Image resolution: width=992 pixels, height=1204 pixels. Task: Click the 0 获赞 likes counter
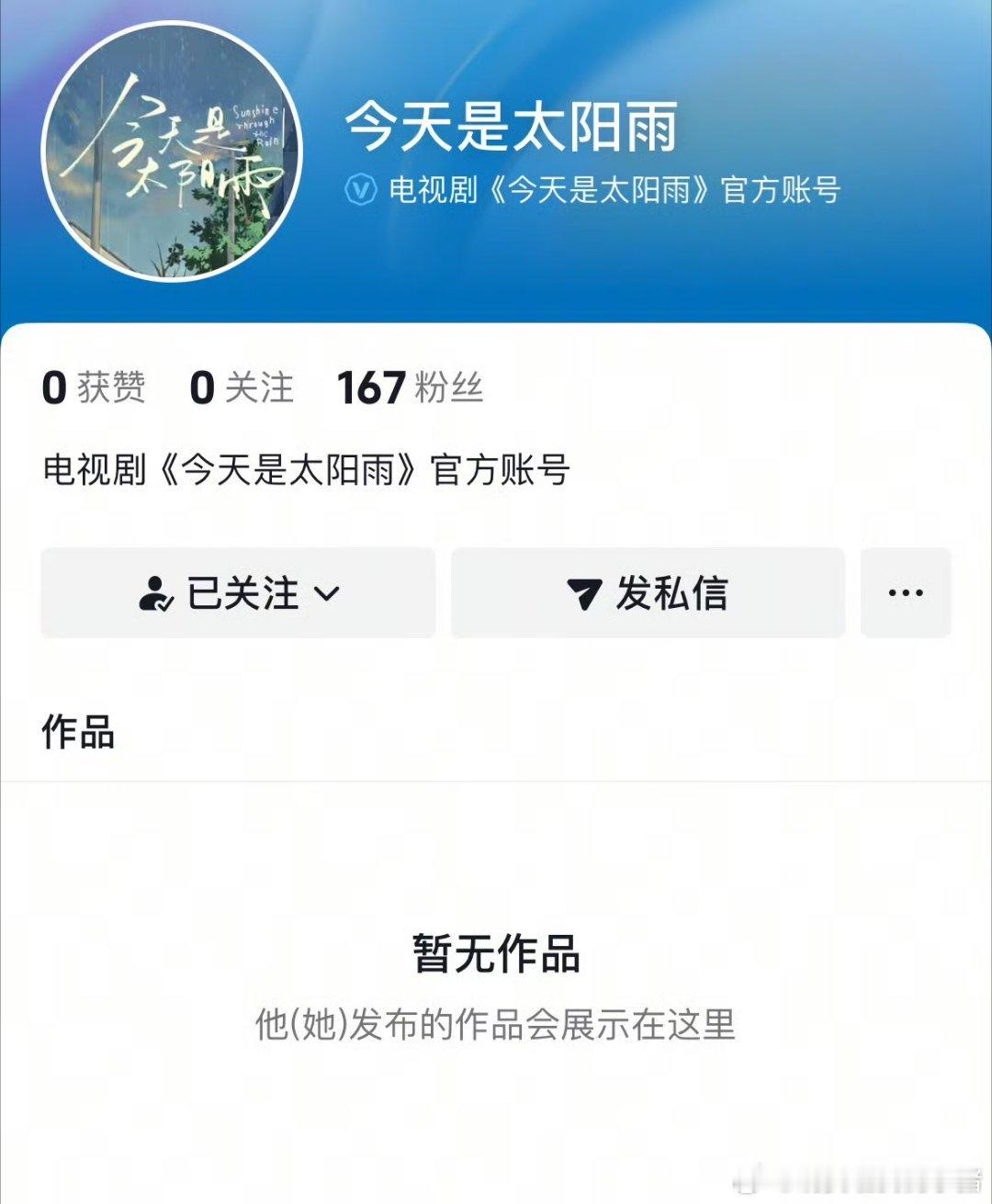[x=95, y=387]
